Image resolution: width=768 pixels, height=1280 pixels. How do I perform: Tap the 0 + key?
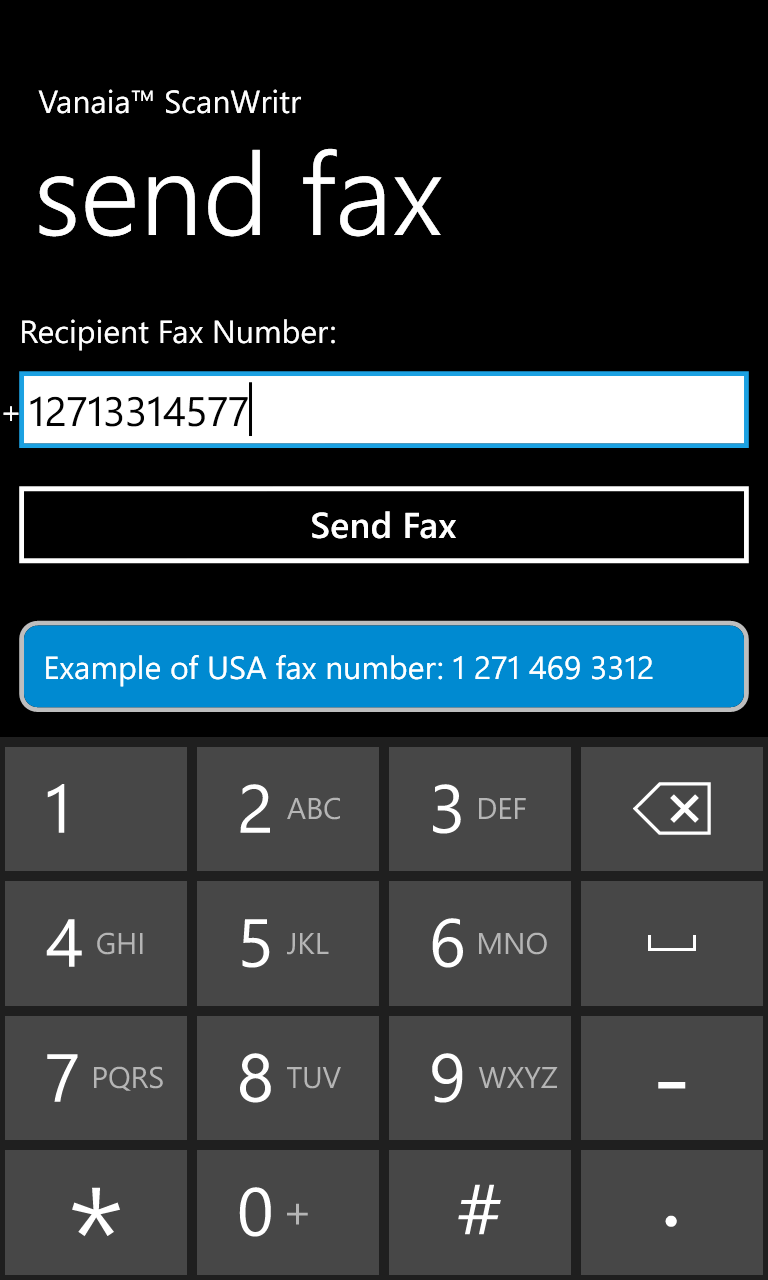[x=288, y=1212]
